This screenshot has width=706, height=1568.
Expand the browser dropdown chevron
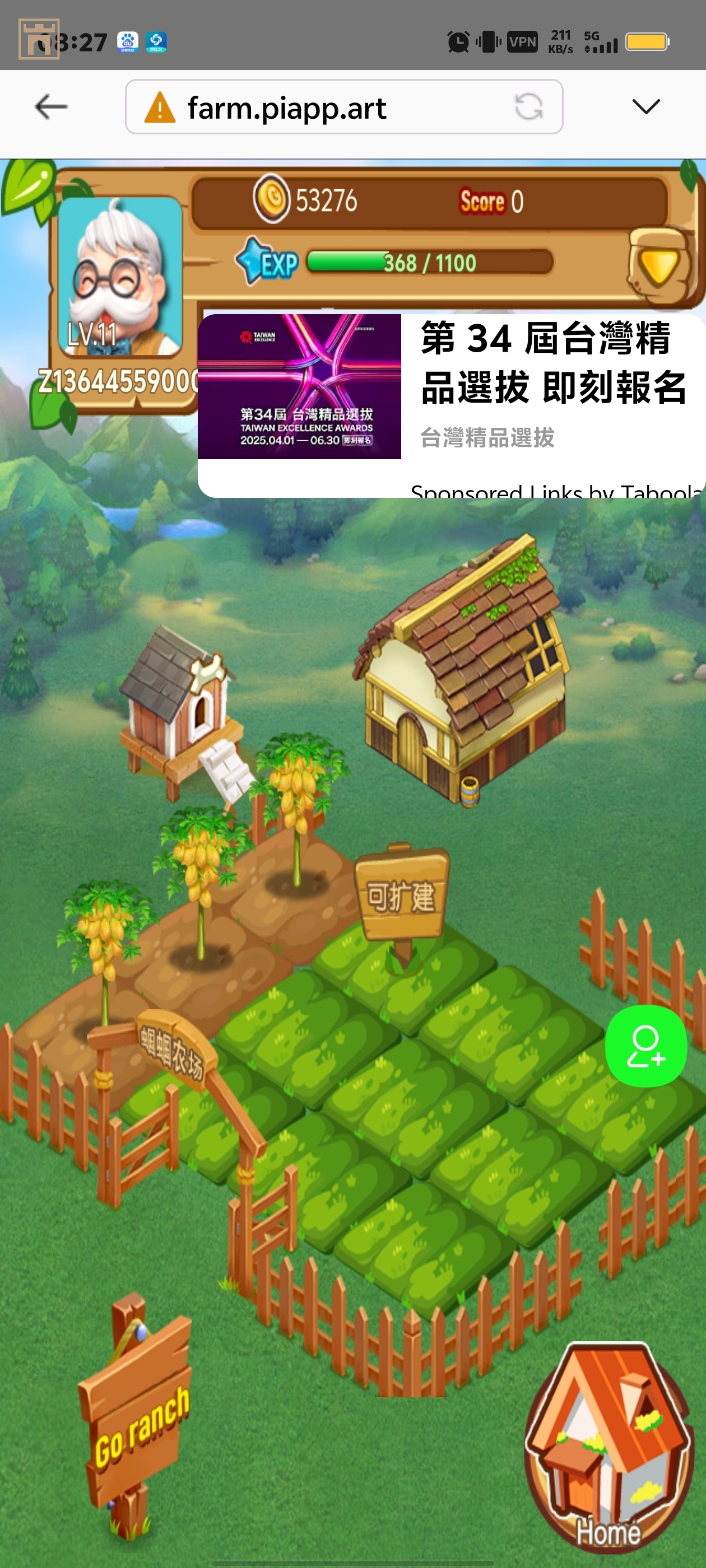click(x=645, y=106)
